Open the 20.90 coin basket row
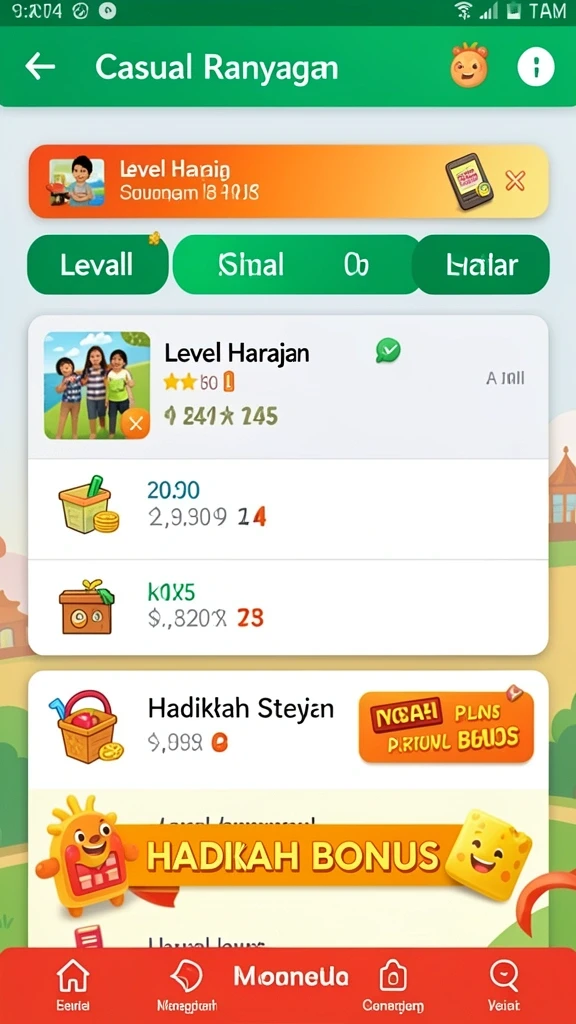 click(288, 509)
